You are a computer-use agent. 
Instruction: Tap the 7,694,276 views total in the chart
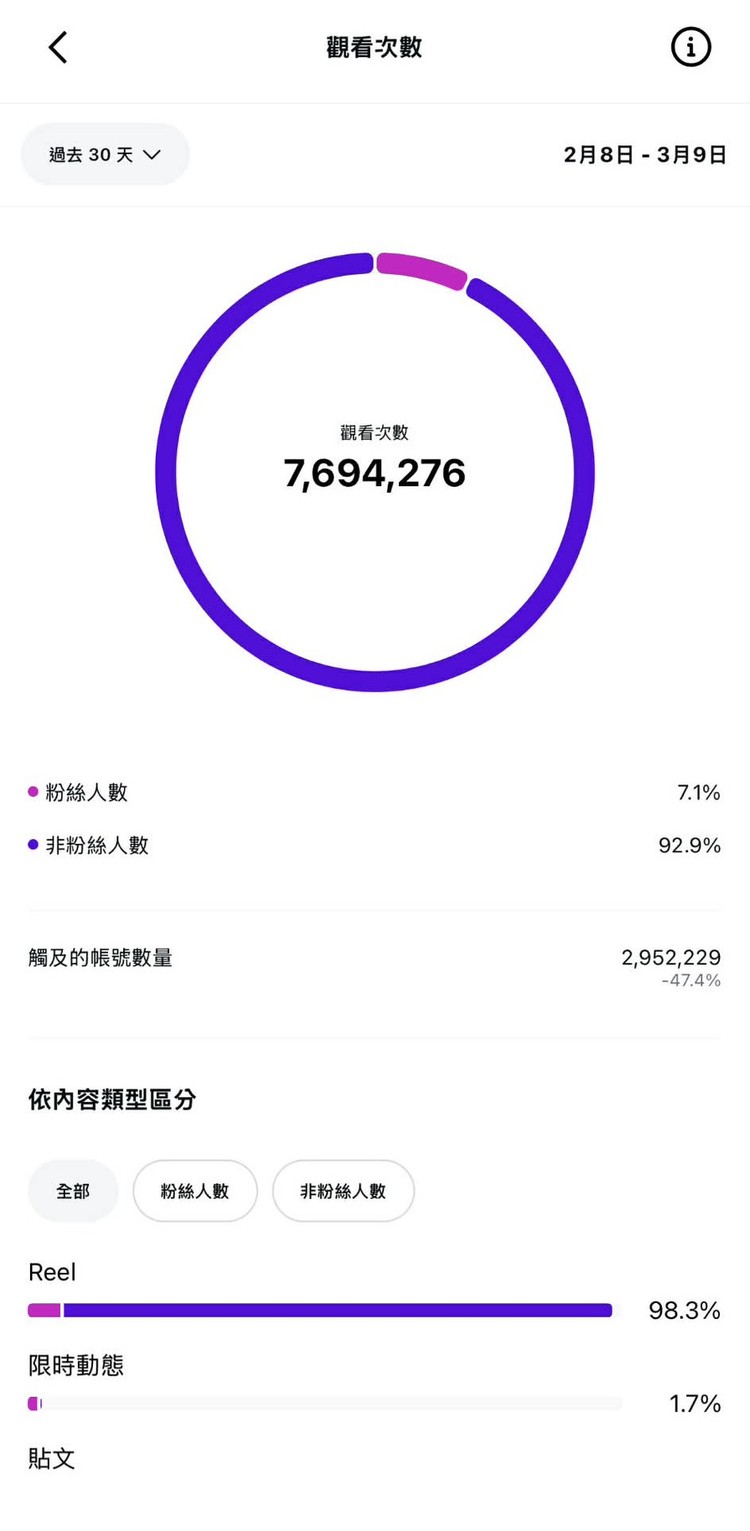375,474
